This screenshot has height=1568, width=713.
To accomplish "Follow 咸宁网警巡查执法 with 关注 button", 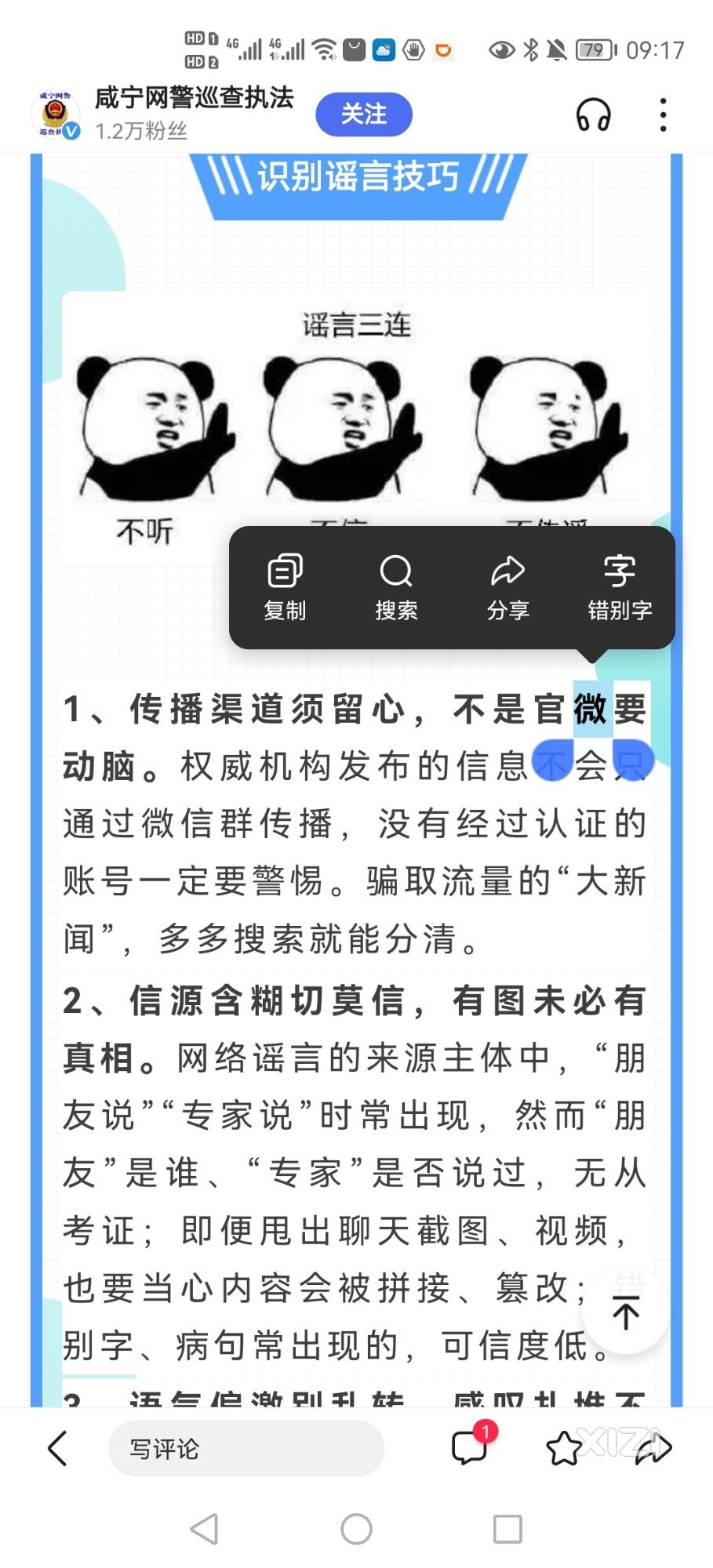I will click(364, 114).
